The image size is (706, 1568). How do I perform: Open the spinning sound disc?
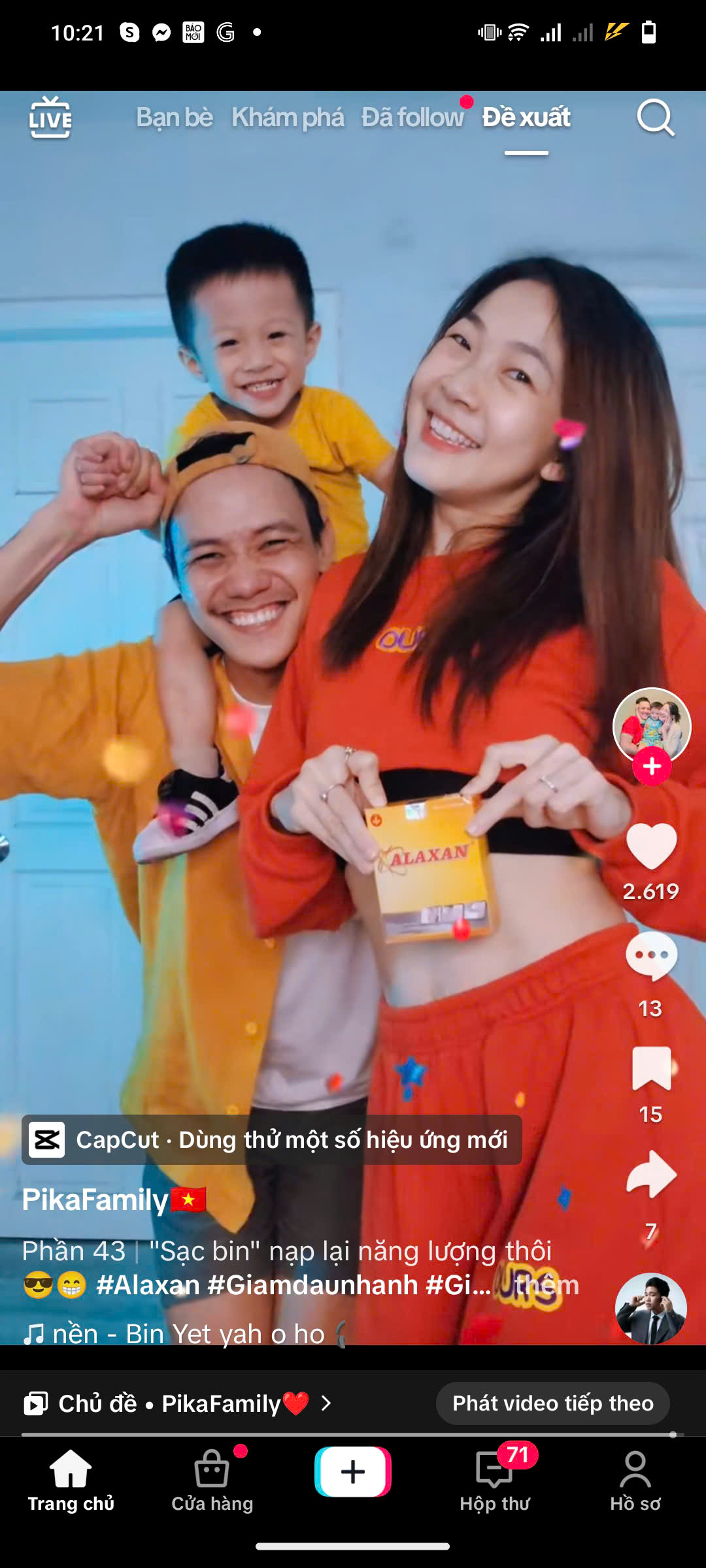(650, 1309)
